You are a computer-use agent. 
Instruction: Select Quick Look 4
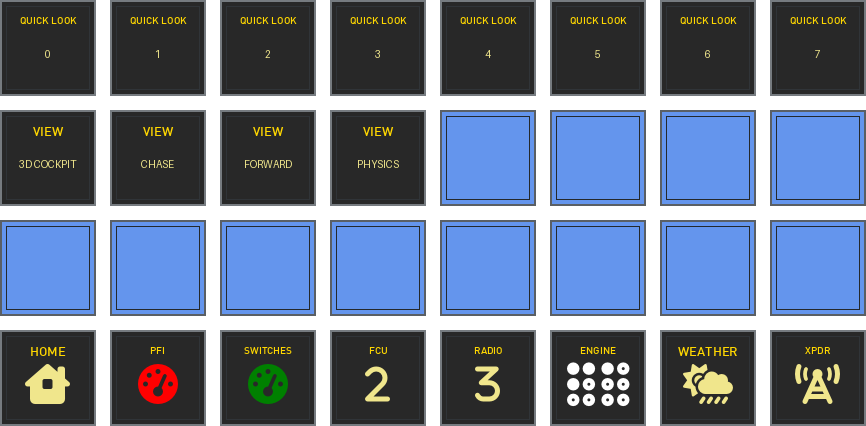488,48
